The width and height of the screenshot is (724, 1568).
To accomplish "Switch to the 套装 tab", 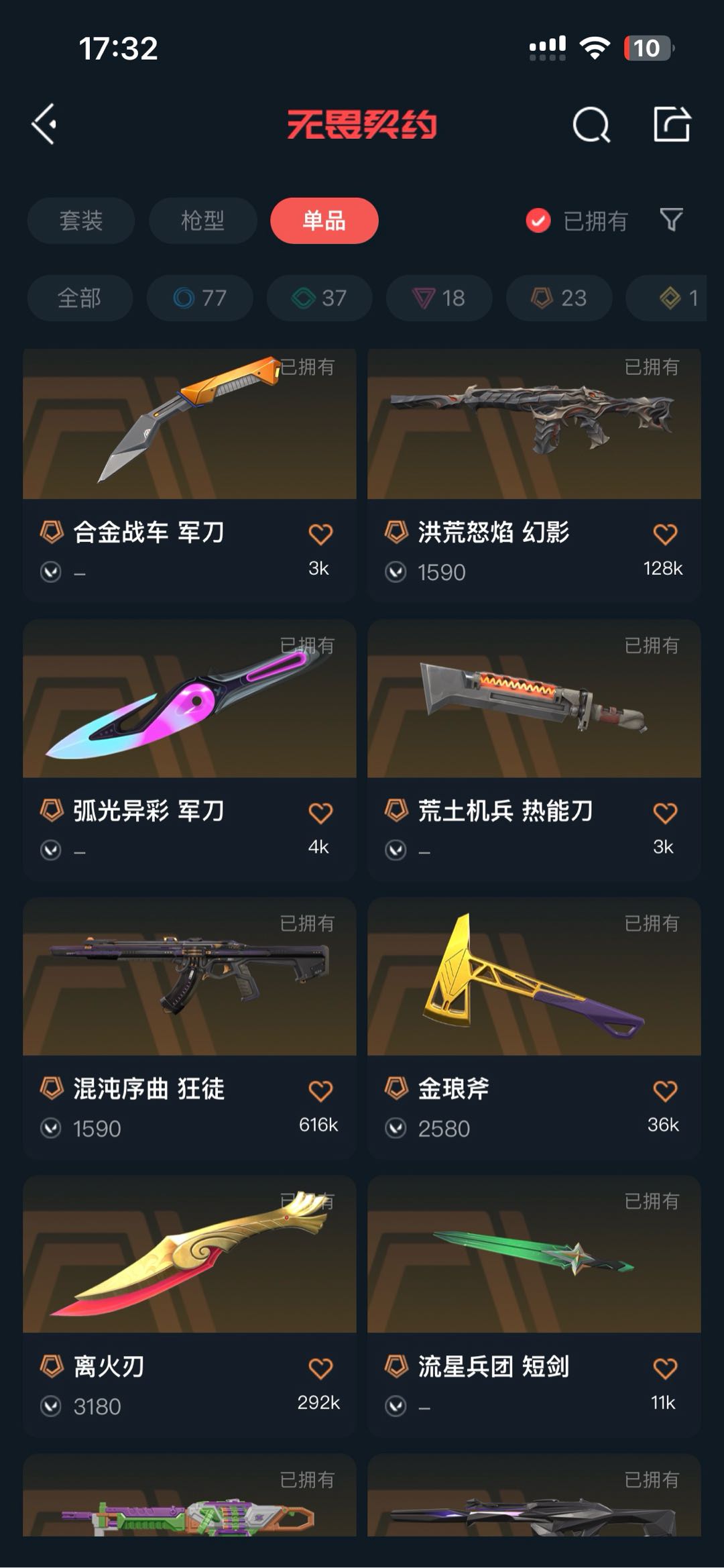I will pos(81,221).
